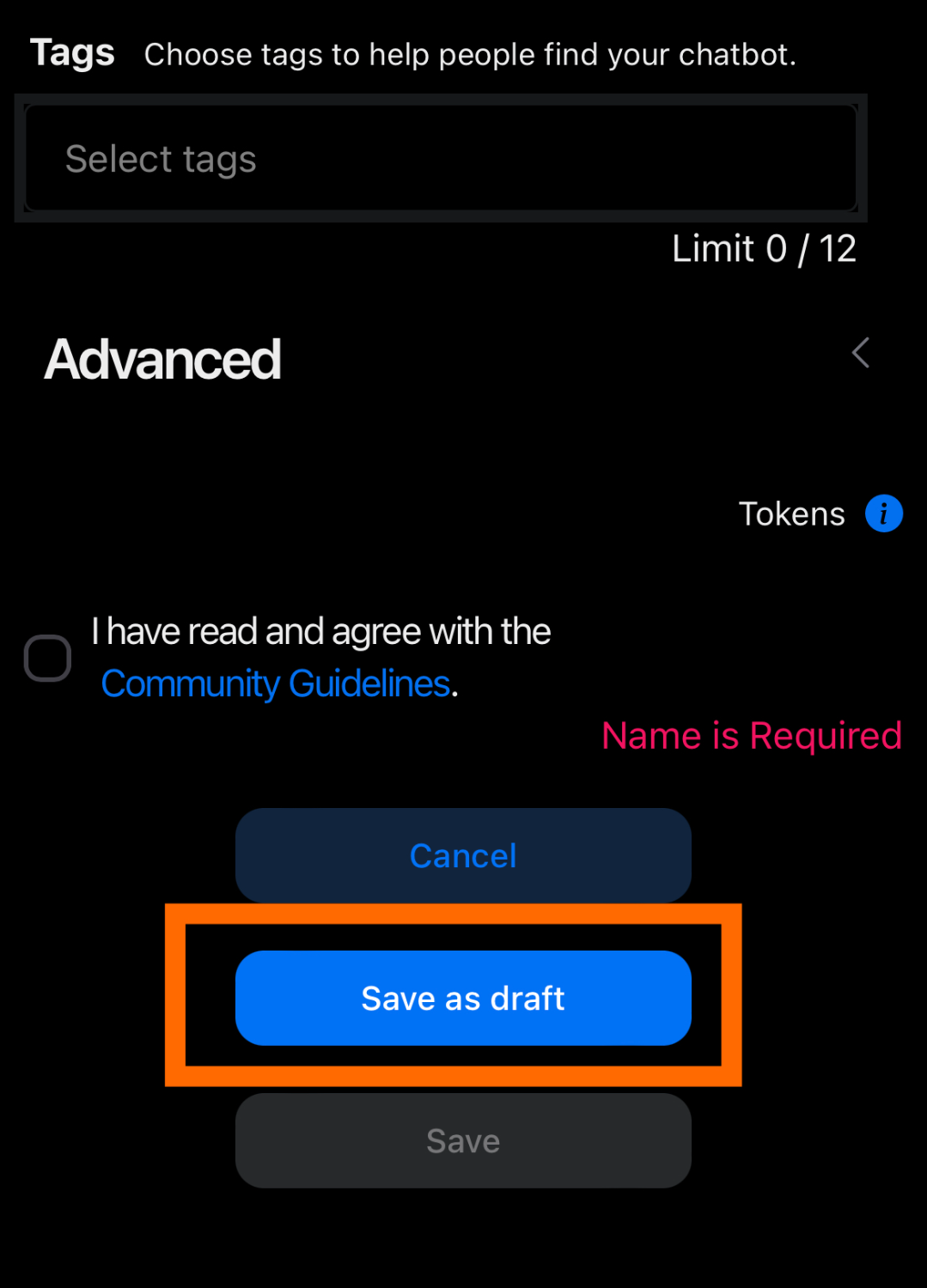Open the Community Guidelines link
927x1288 pixels.
coord(276,684)
